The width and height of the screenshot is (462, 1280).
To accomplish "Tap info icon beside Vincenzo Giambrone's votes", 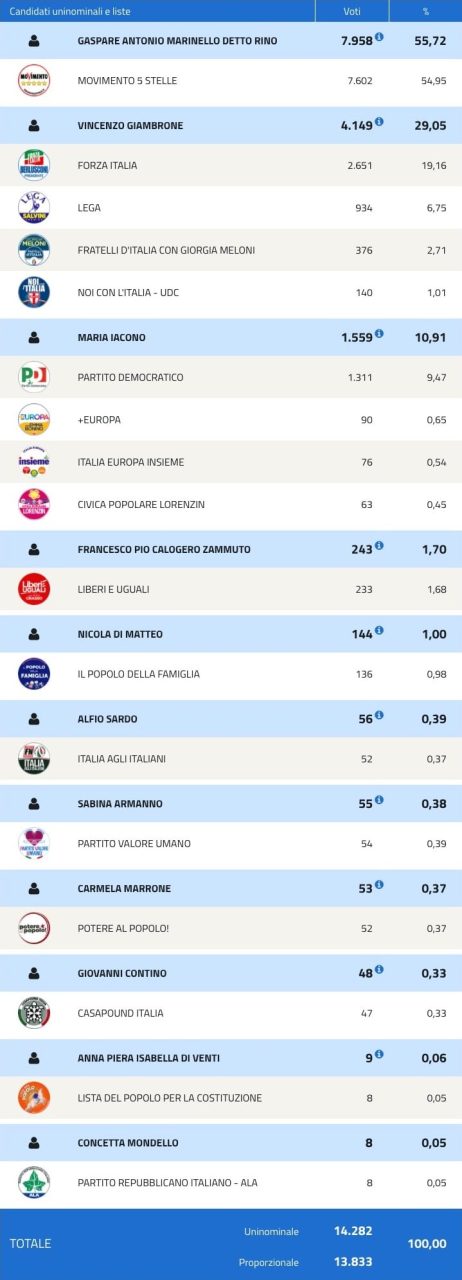I will [379, 122].
